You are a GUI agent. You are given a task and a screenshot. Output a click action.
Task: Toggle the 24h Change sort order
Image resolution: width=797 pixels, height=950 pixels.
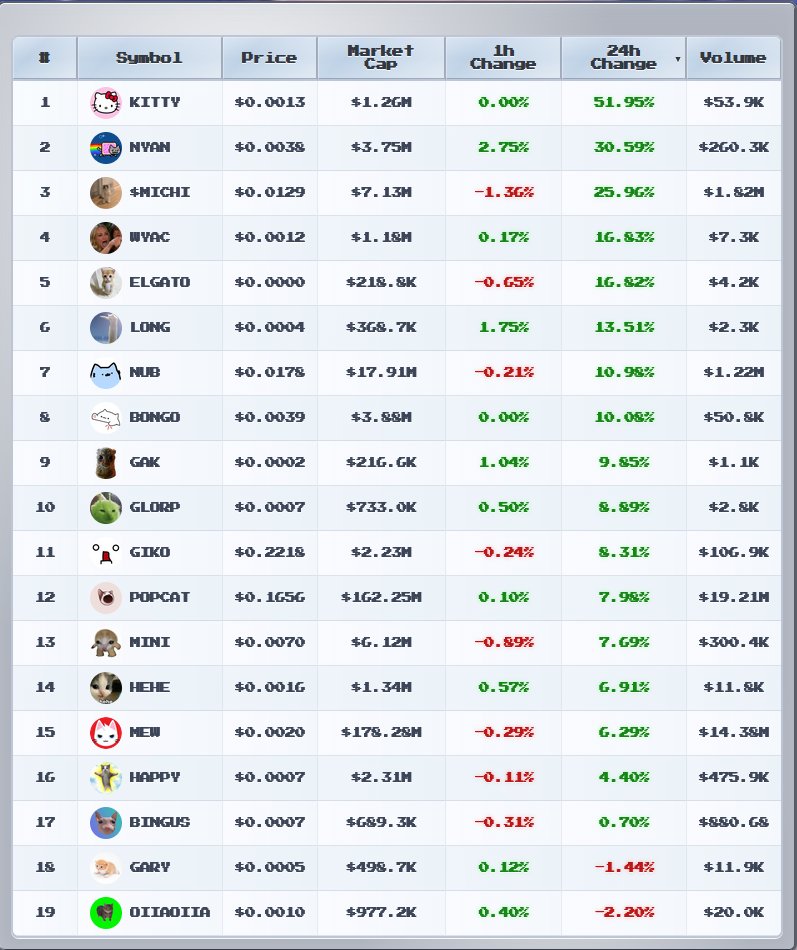623,58
